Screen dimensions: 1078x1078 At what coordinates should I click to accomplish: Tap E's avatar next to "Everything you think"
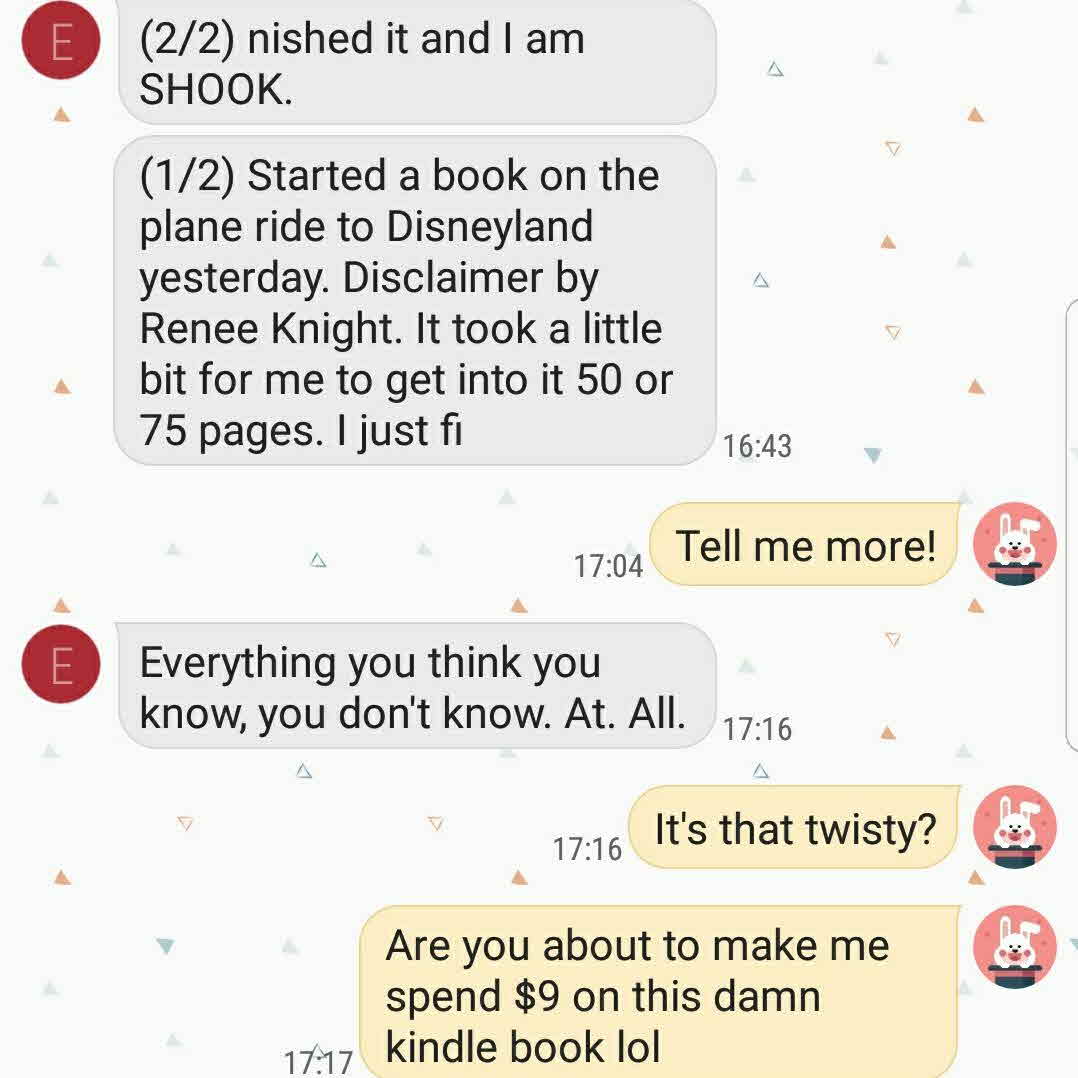click(61, 665)
